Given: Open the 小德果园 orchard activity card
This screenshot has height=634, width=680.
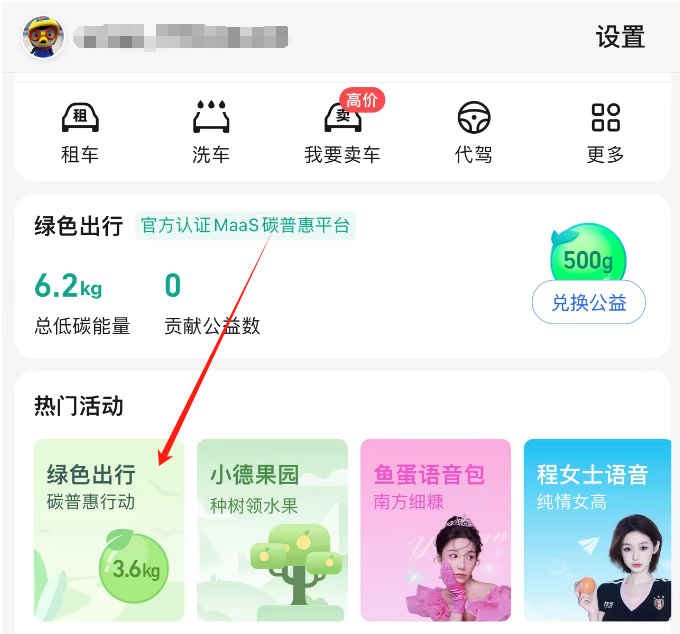Looking at the screenshot, I should click(272, 529).
